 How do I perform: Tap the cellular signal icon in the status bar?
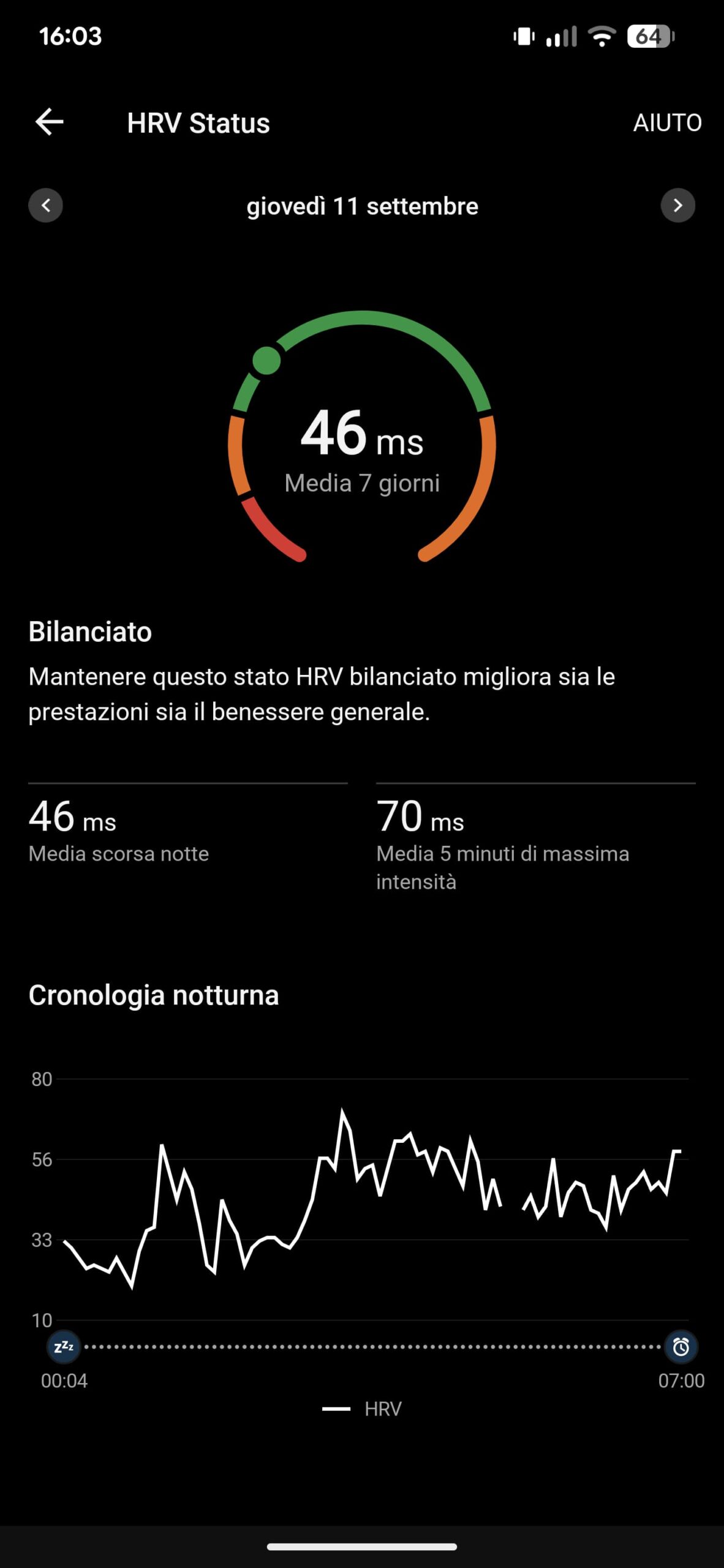561,36
